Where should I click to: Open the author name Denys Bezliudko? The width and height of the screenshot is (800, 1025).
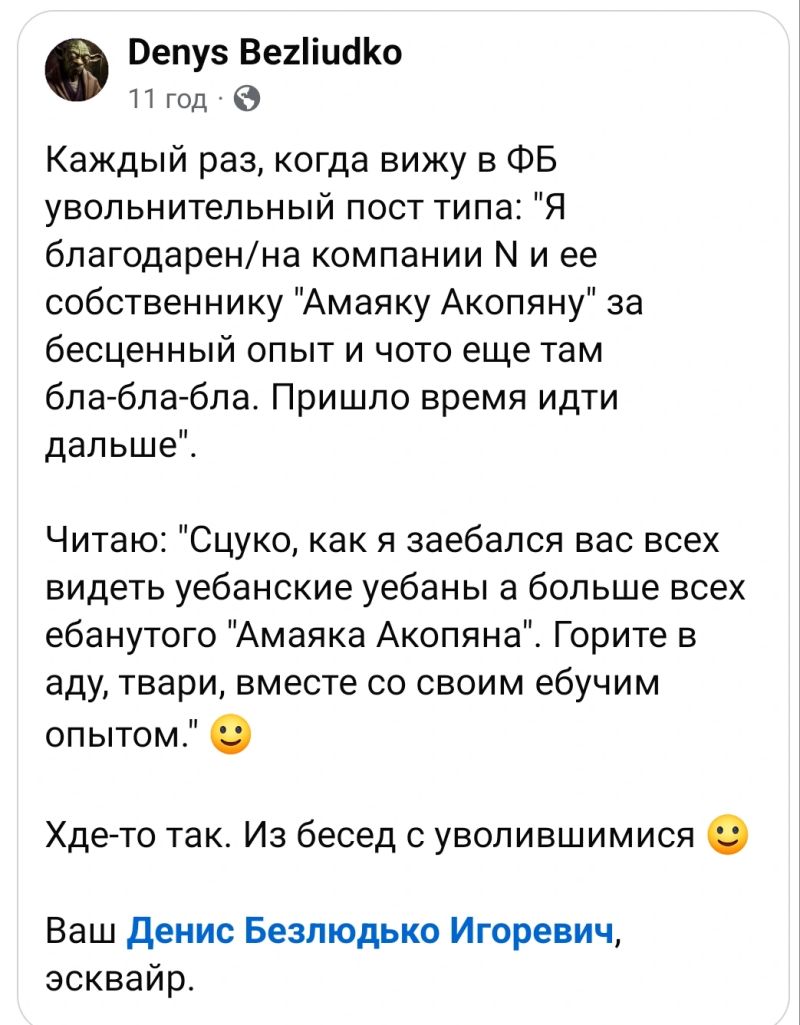coord(264,52)
